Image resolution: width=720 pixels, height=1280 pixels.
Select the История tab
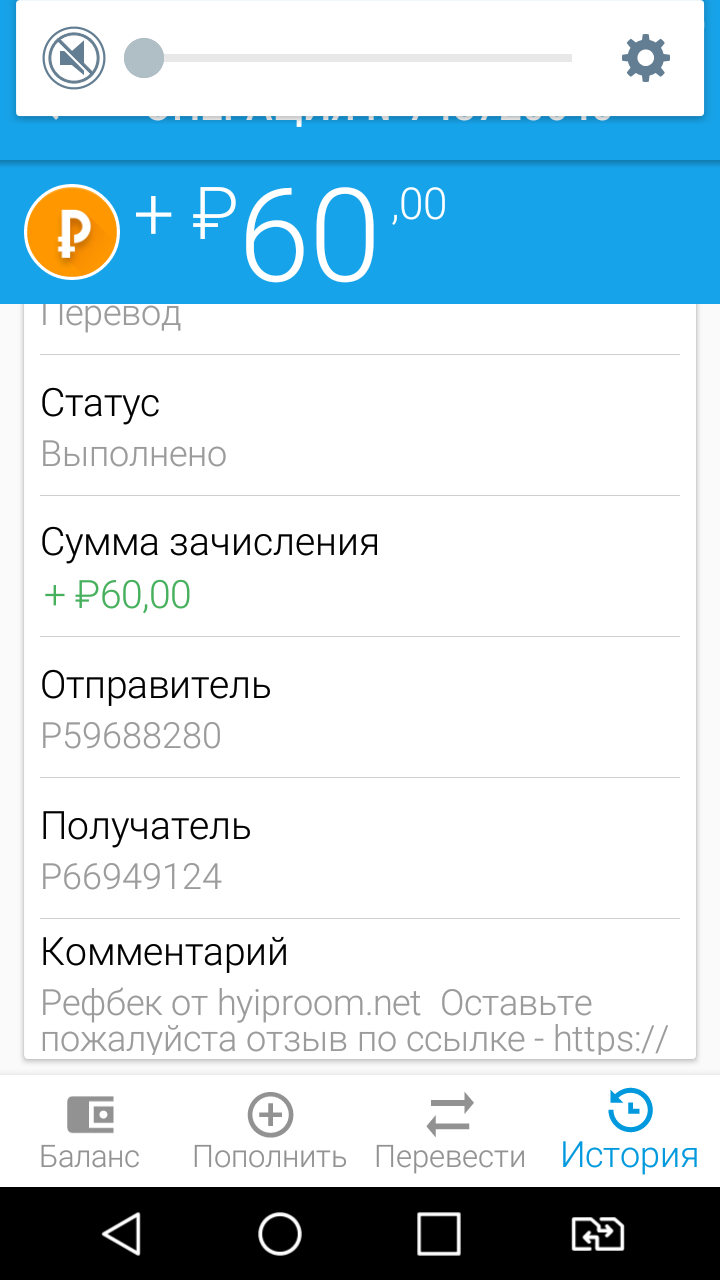coord(630,1132)
